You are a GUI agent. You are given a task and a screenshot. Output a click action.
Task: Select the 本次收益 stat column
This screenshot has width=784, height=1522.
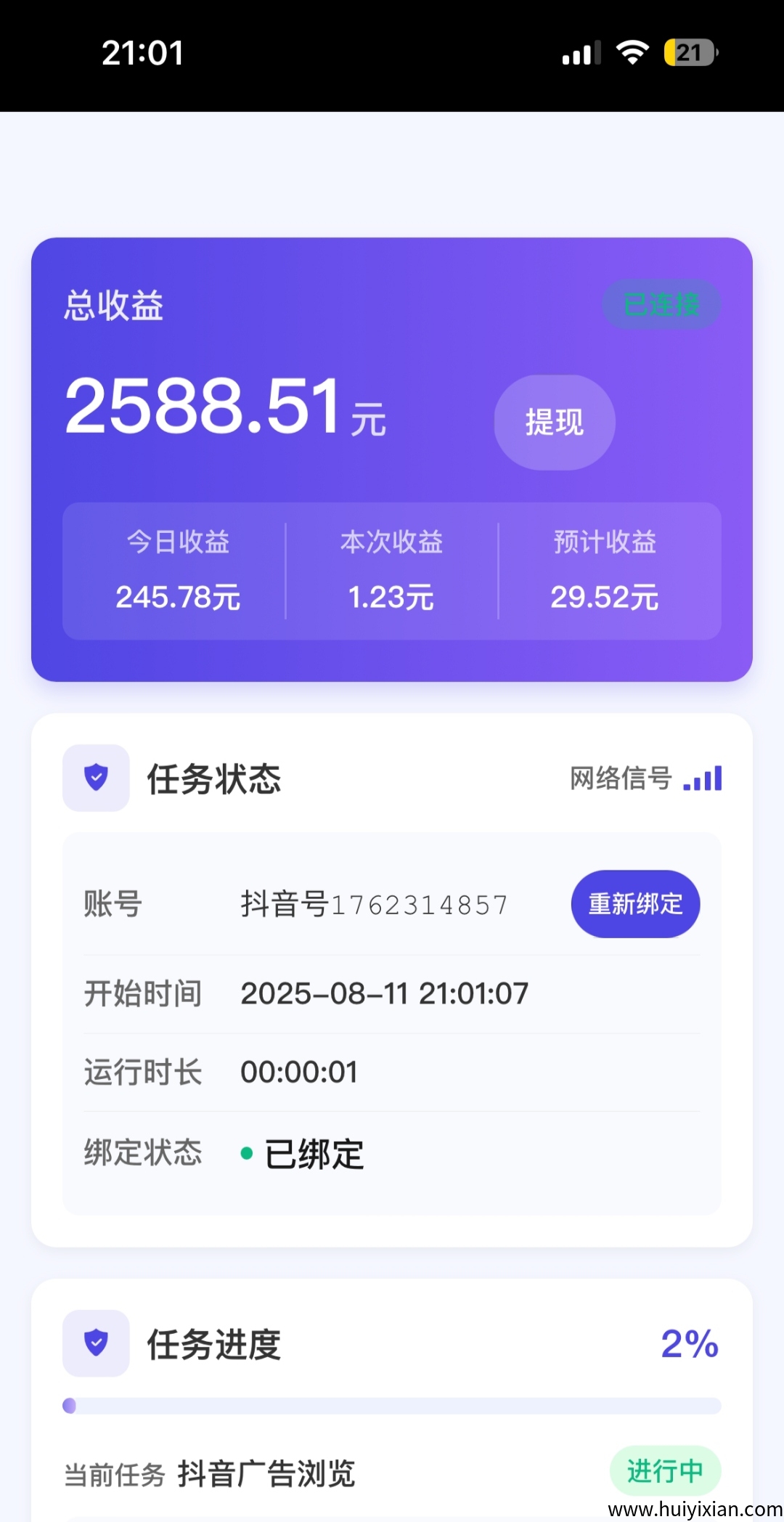pyautogui.click(x=391, y=570)
